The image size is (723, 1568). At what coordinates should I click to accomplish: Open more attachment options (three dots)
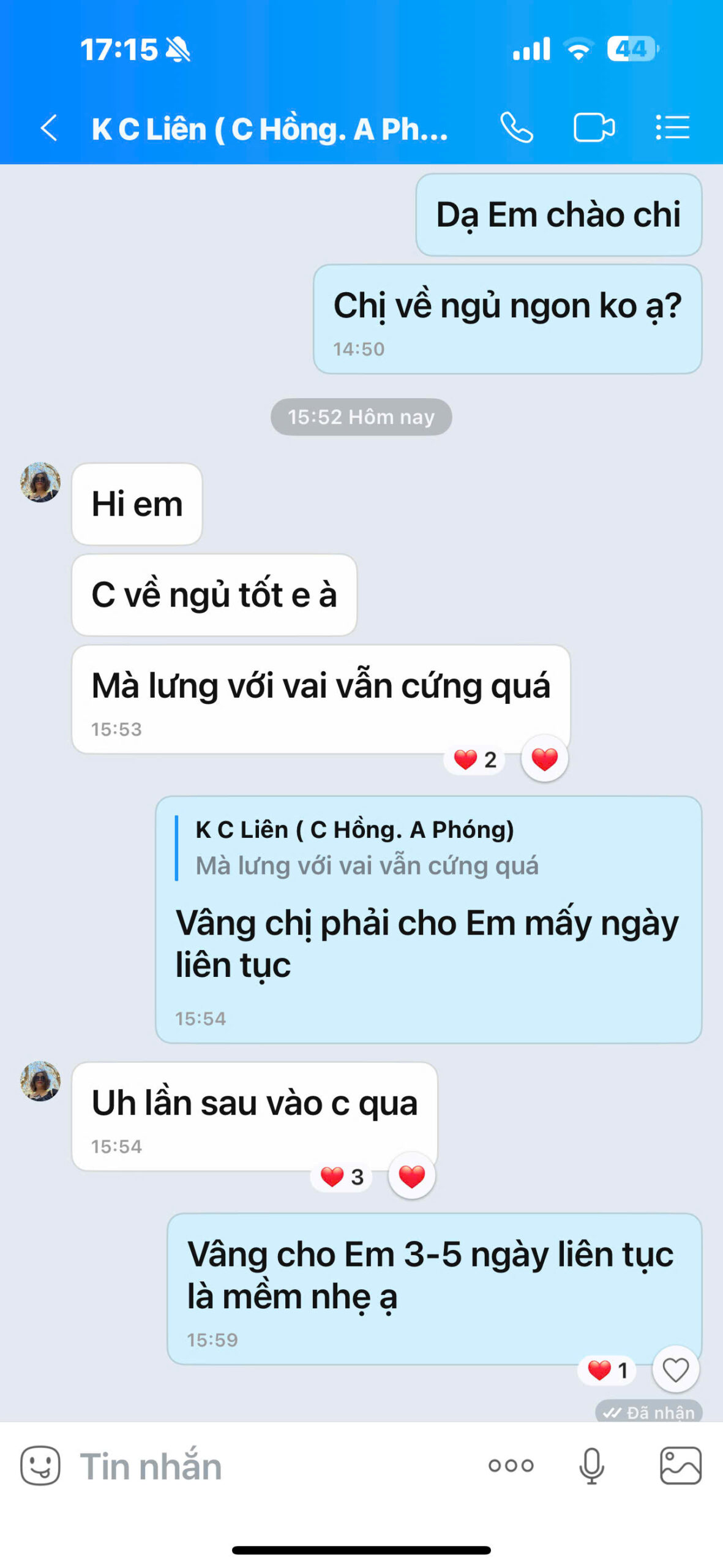(511, 1466)
